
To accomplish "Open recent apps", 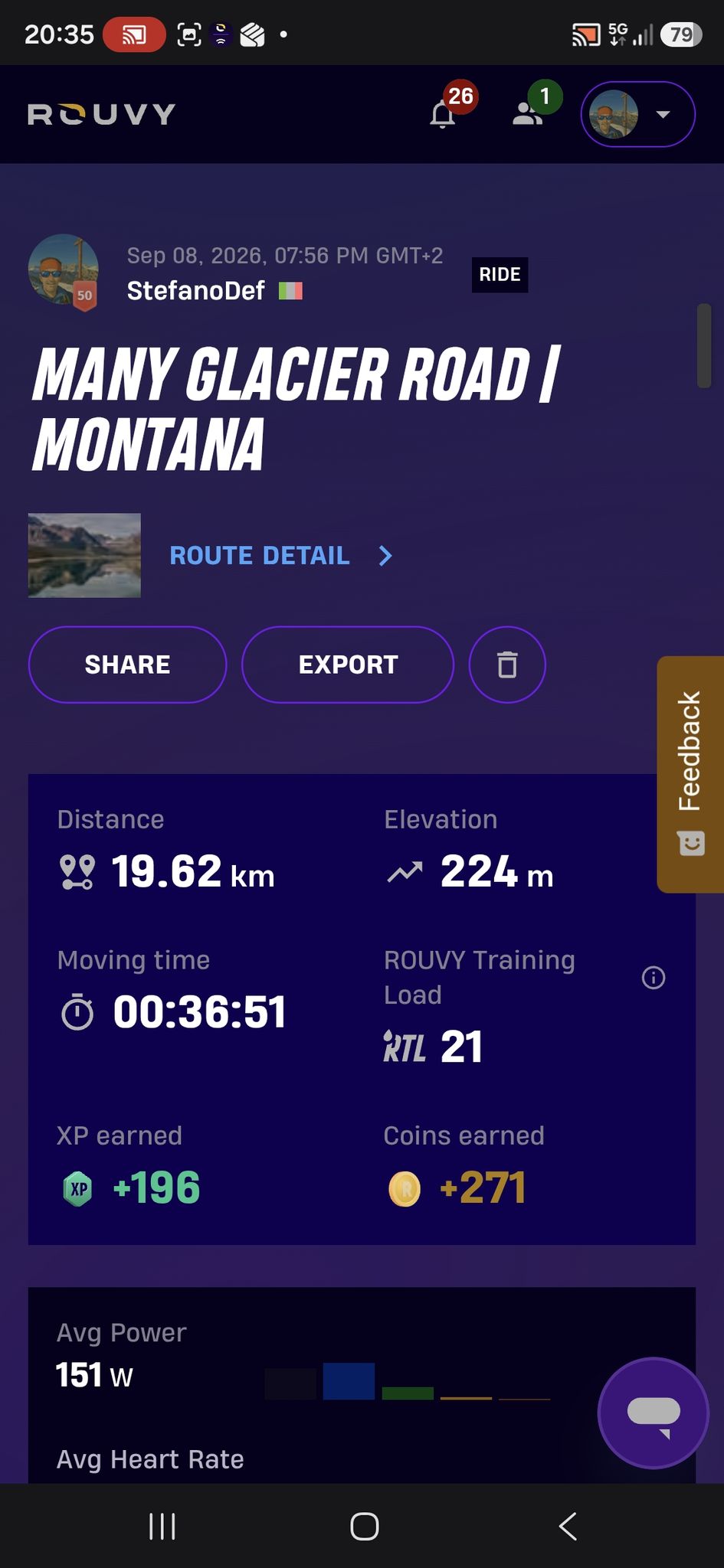I will [162, 1526].
